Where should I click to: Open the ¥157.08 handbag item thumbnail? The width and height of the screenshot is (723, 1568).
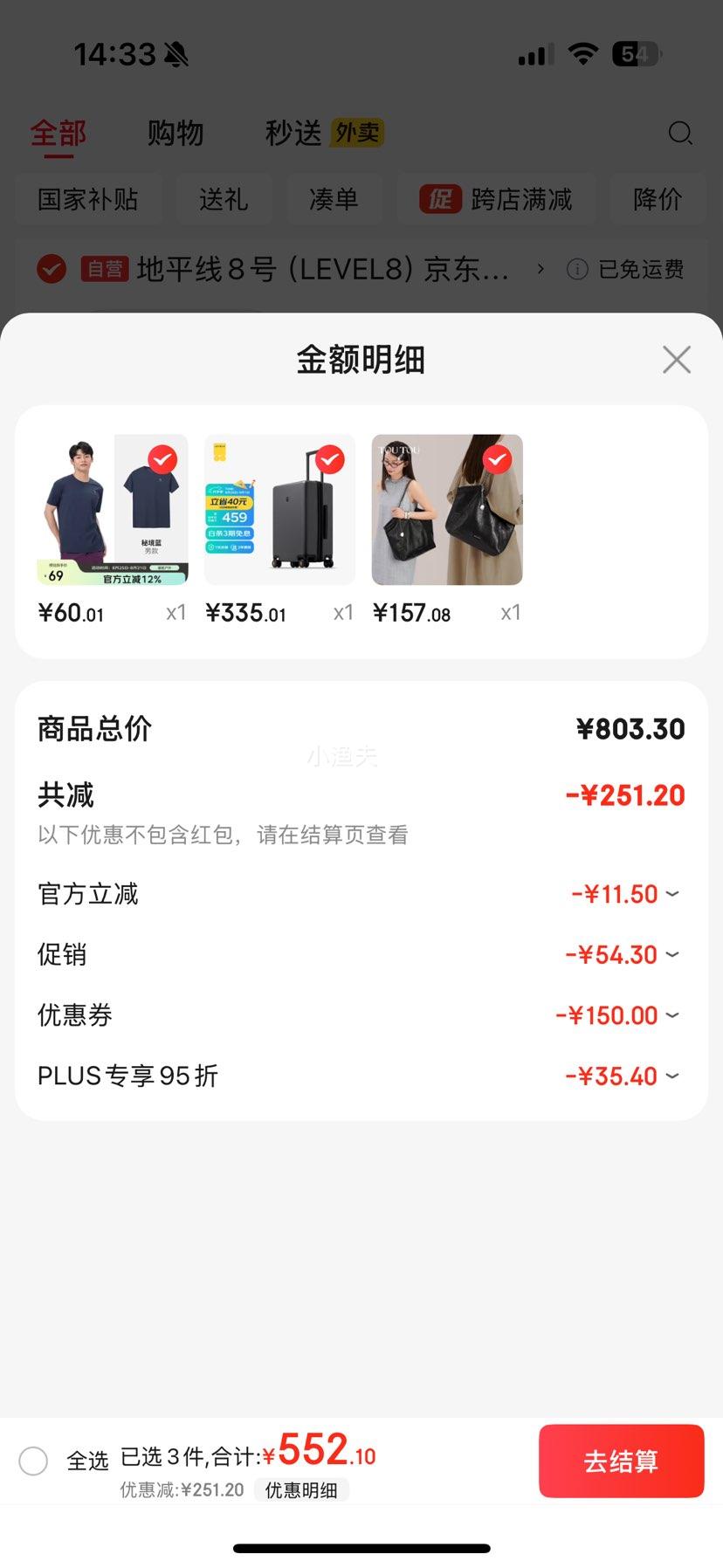(x=447, y=510)
